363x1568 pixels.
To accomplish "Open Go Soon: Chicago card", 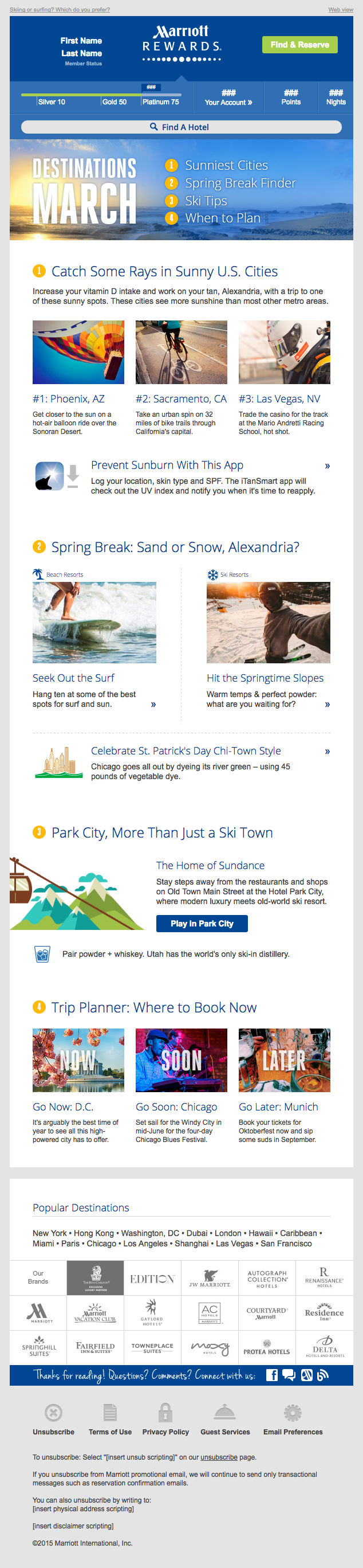I will [176, 1106].
